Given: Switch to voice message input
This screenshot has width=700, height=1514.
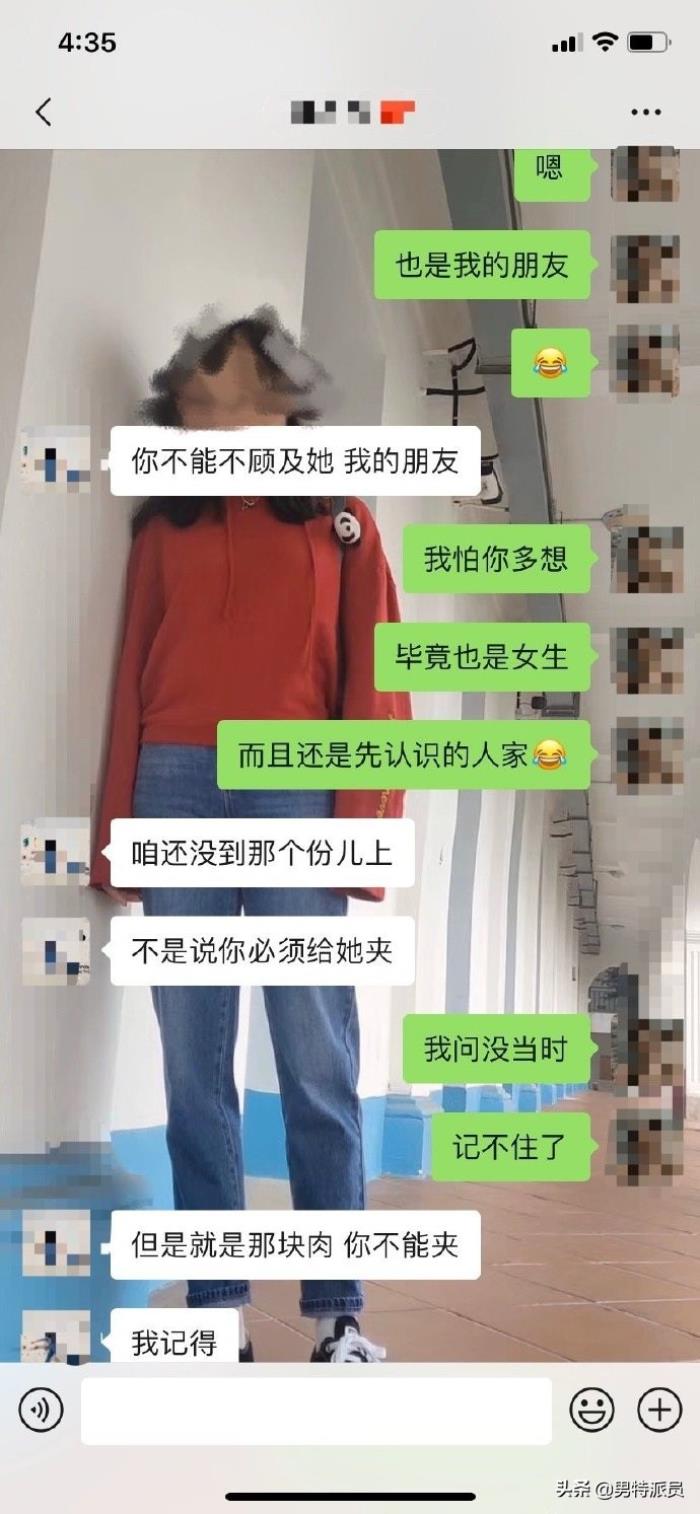Looking at the screenshot, I should 40,1410.
